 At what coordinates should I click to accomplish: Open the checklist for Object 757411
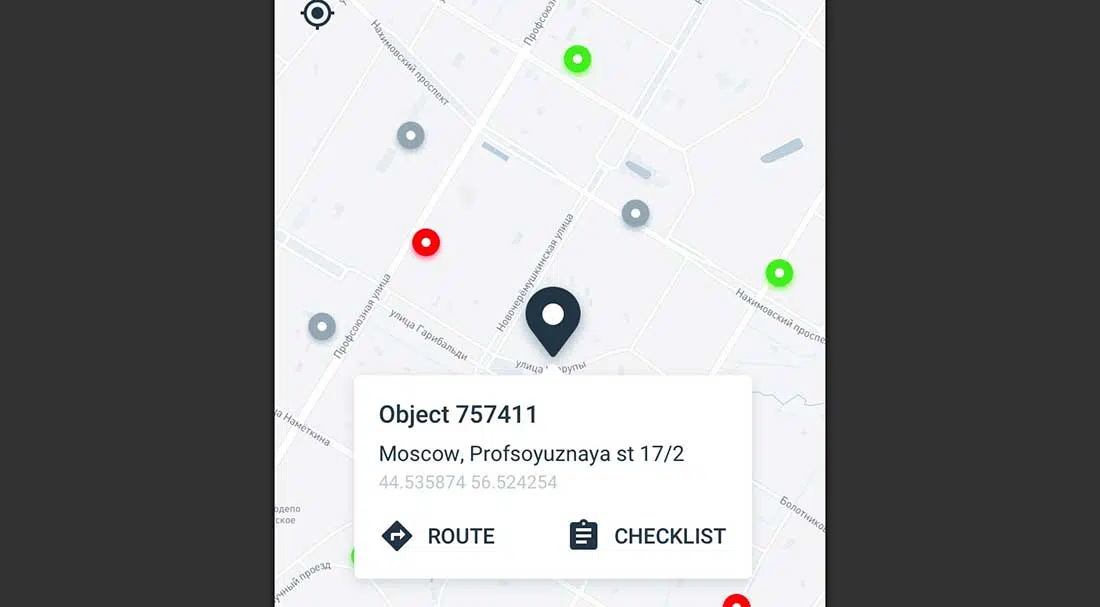(x=647, y=536)
